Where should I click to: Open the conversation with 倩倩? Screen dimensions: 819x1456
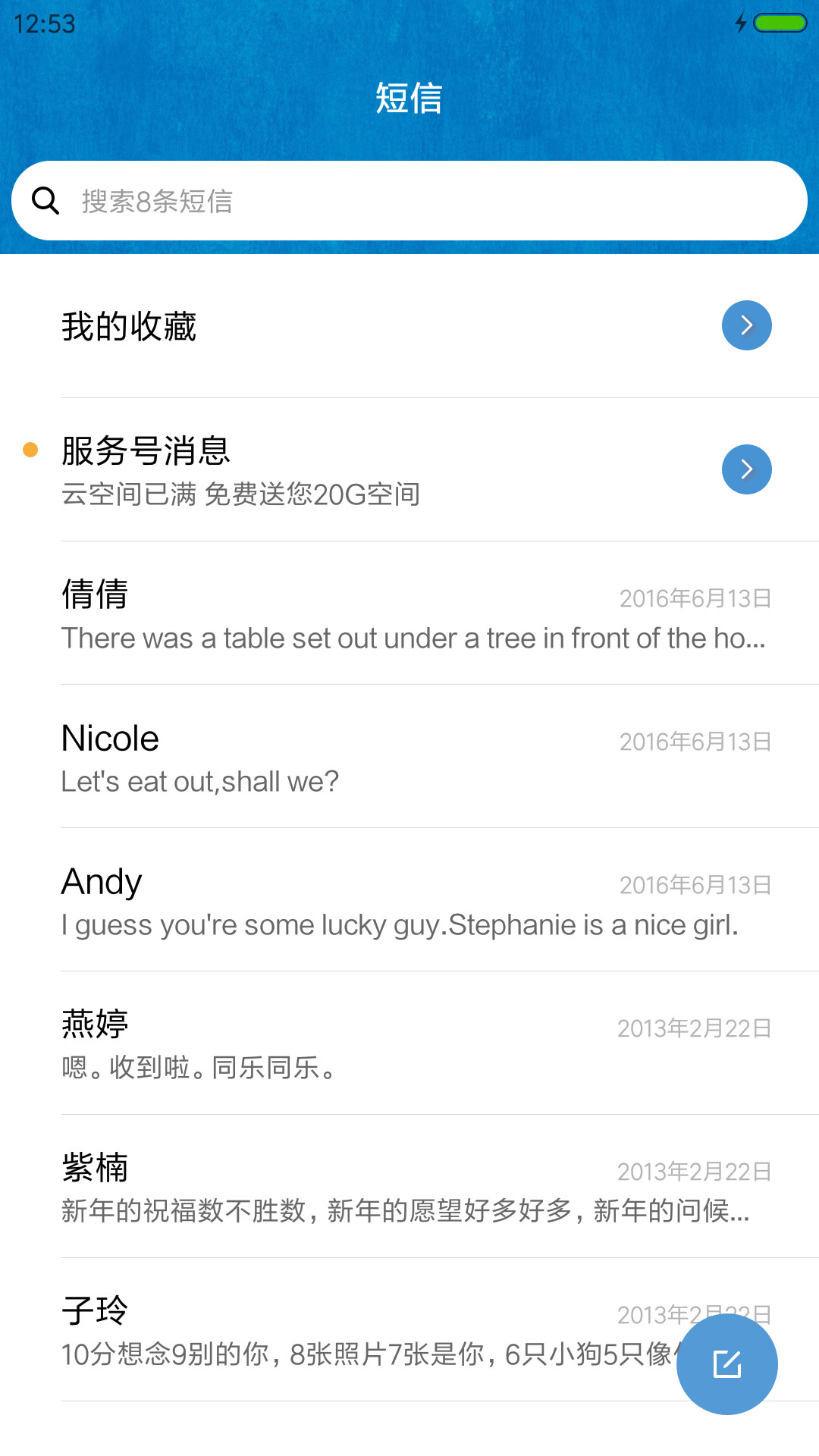[x=409, y=613]
